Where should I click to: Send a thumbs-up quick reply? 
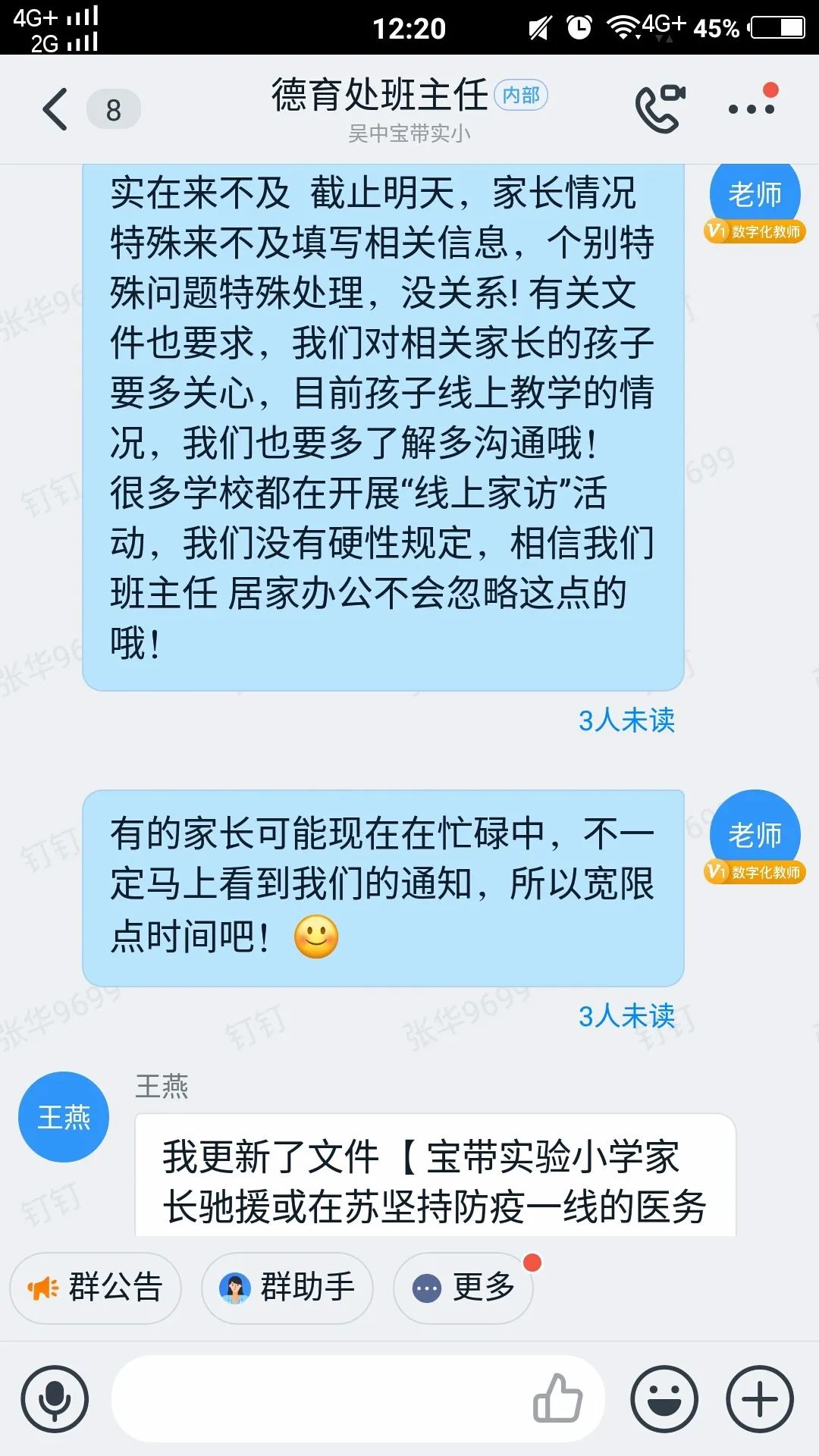558,1398
